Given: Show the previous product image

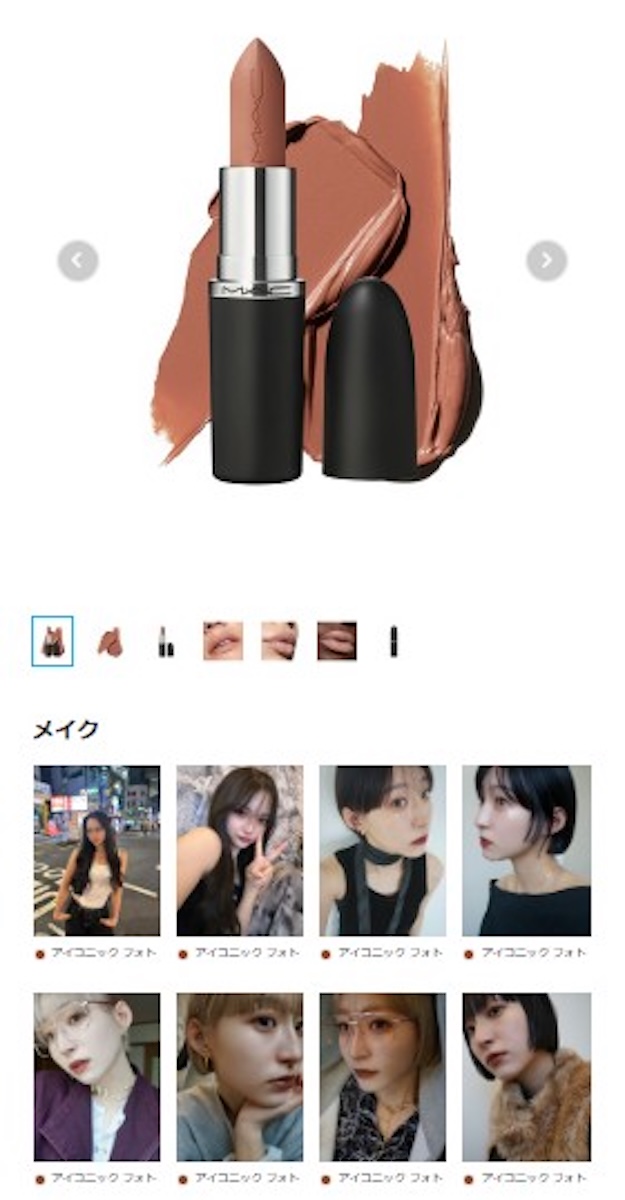Looking at the screenshot, I should pyautogui.click(x=78, y=261).
